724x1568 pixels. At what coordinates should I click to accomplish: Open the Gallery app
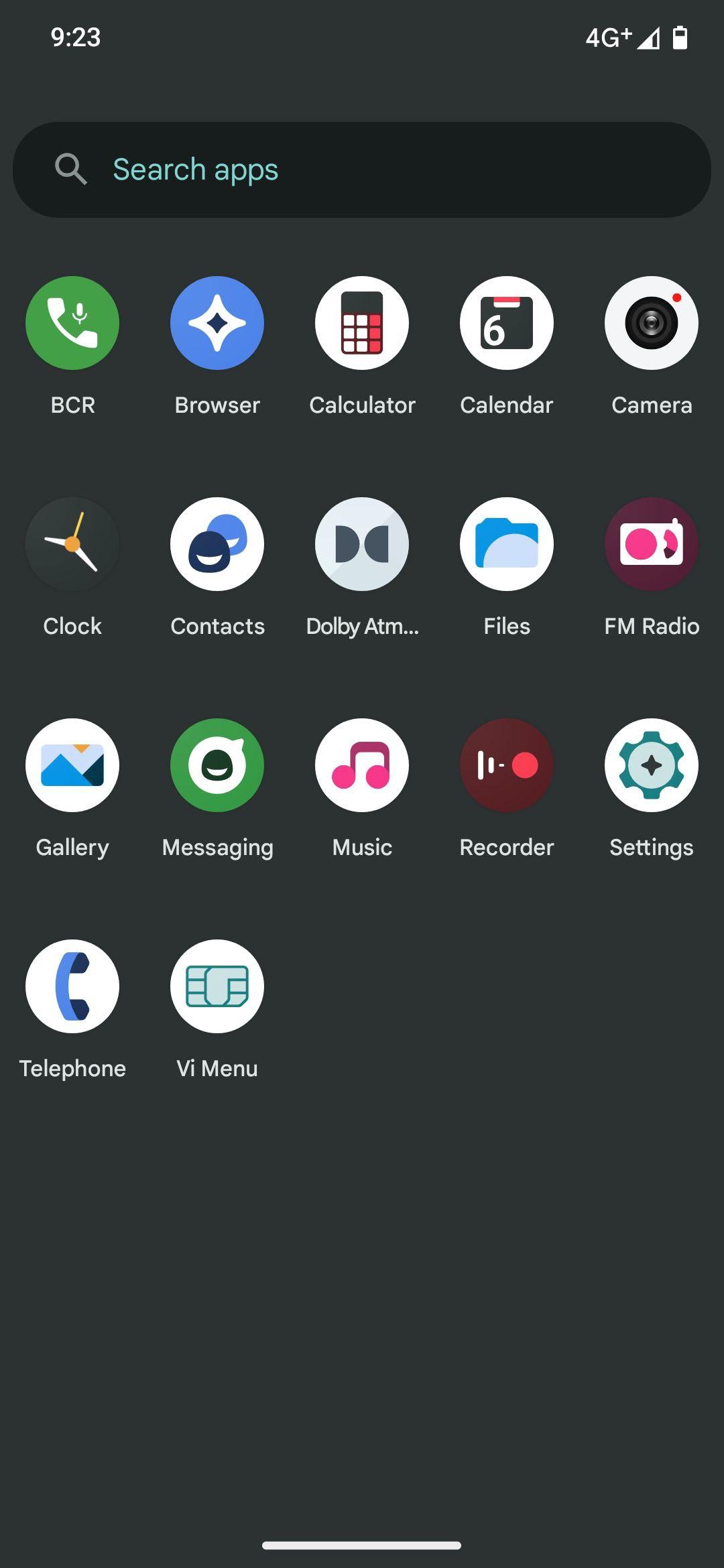pyautogui.click(x=72, y=765)
